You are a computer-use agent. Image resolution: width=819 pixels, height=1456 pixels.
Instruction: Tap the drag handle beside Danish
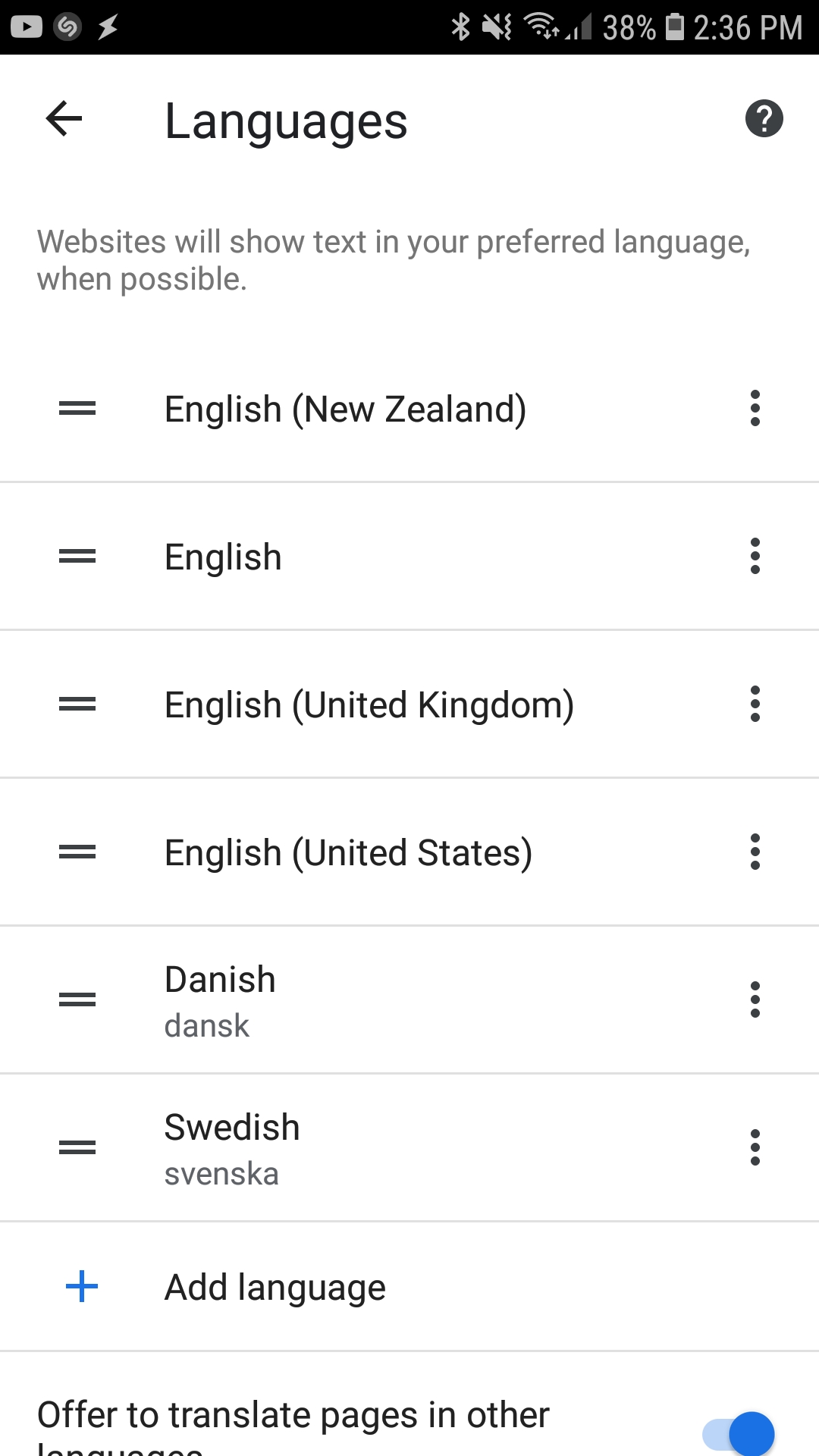click(x=77, y=1000)
